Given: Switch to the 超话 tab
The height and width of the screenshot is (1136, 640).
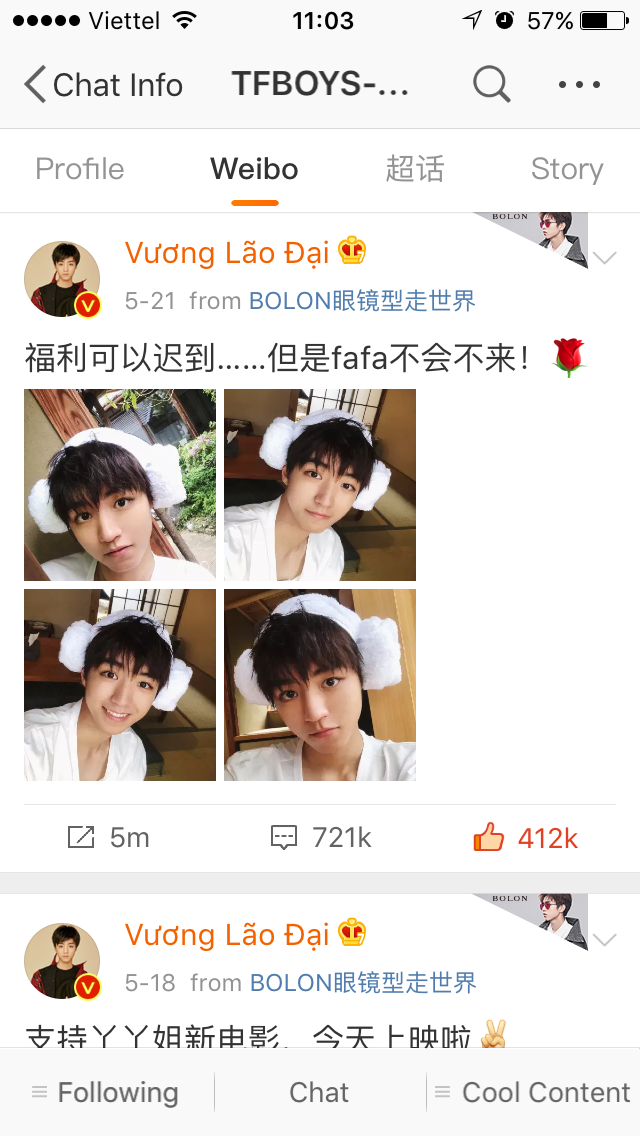Looking at the screenshot, I should (x=414, y=169).
